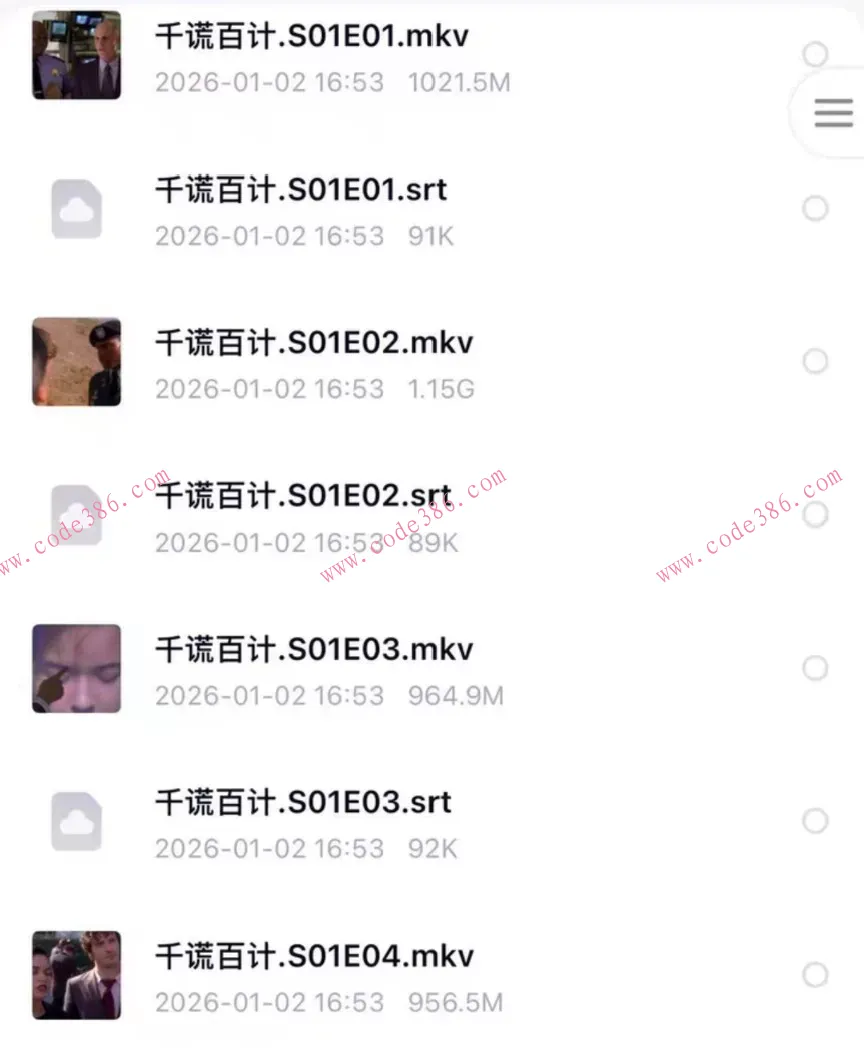
Task: Open the file 千谎百计.S01E04.mkv
Action: click(314, 956)
